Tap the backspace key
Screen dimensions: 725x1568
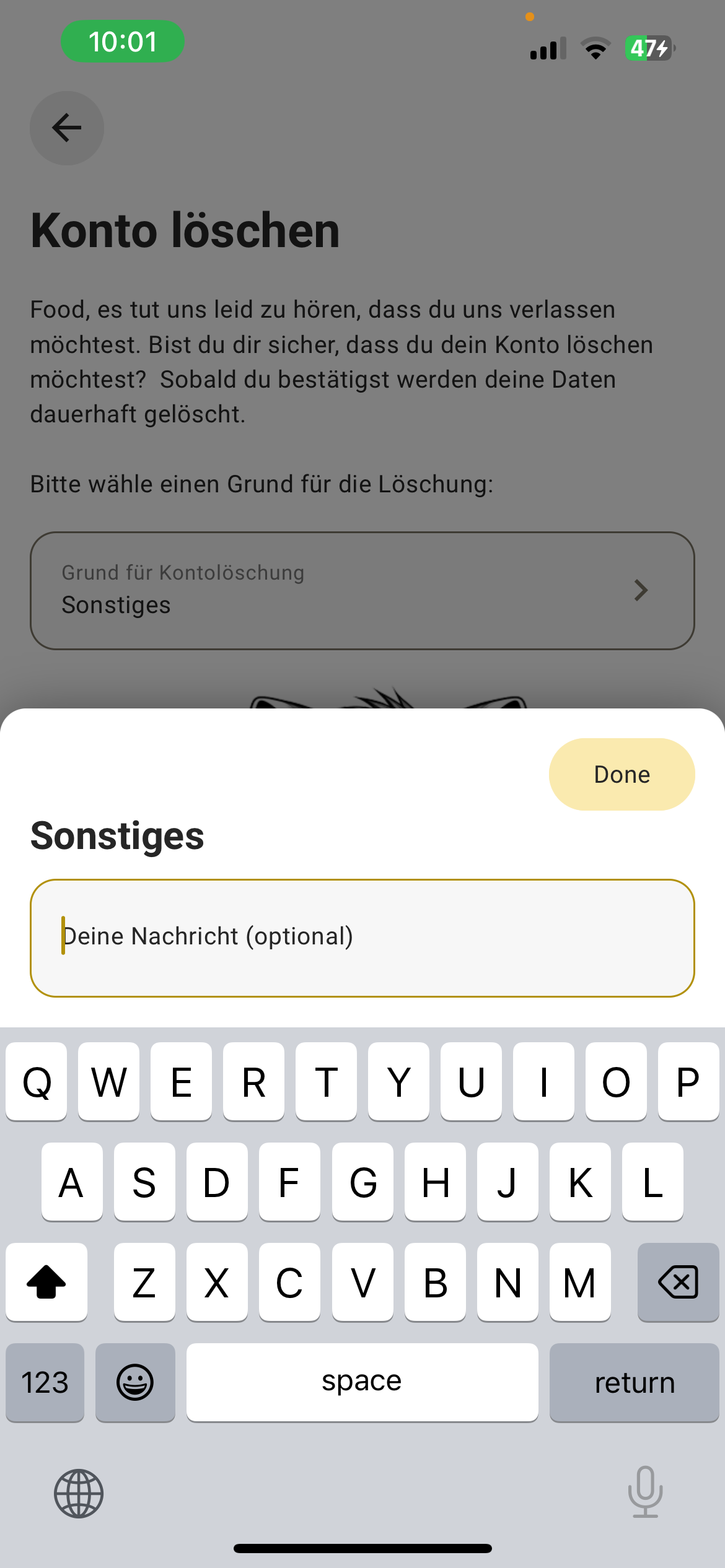pyautogui.click(x=678, y=1281)
